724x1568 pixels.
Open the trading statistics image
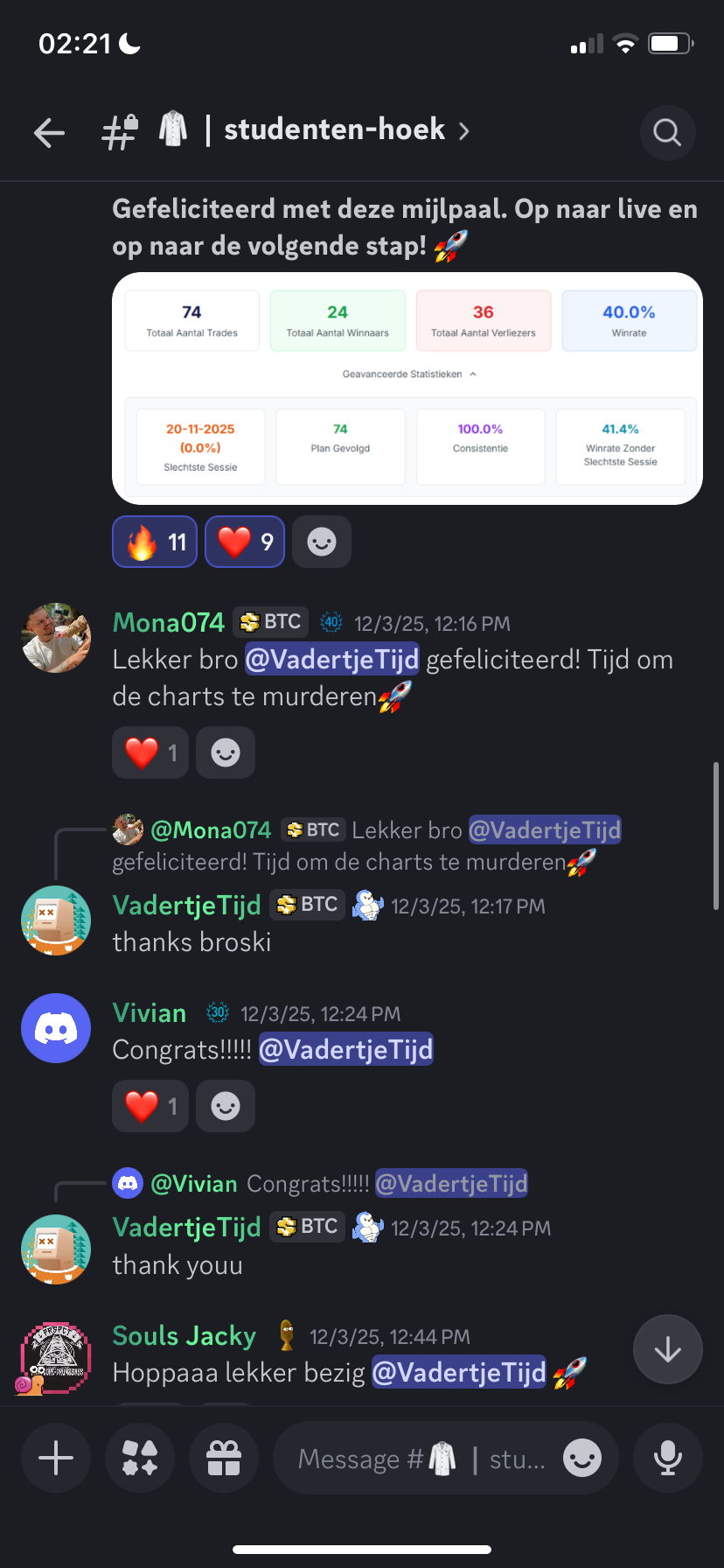(x=407, y=388)
